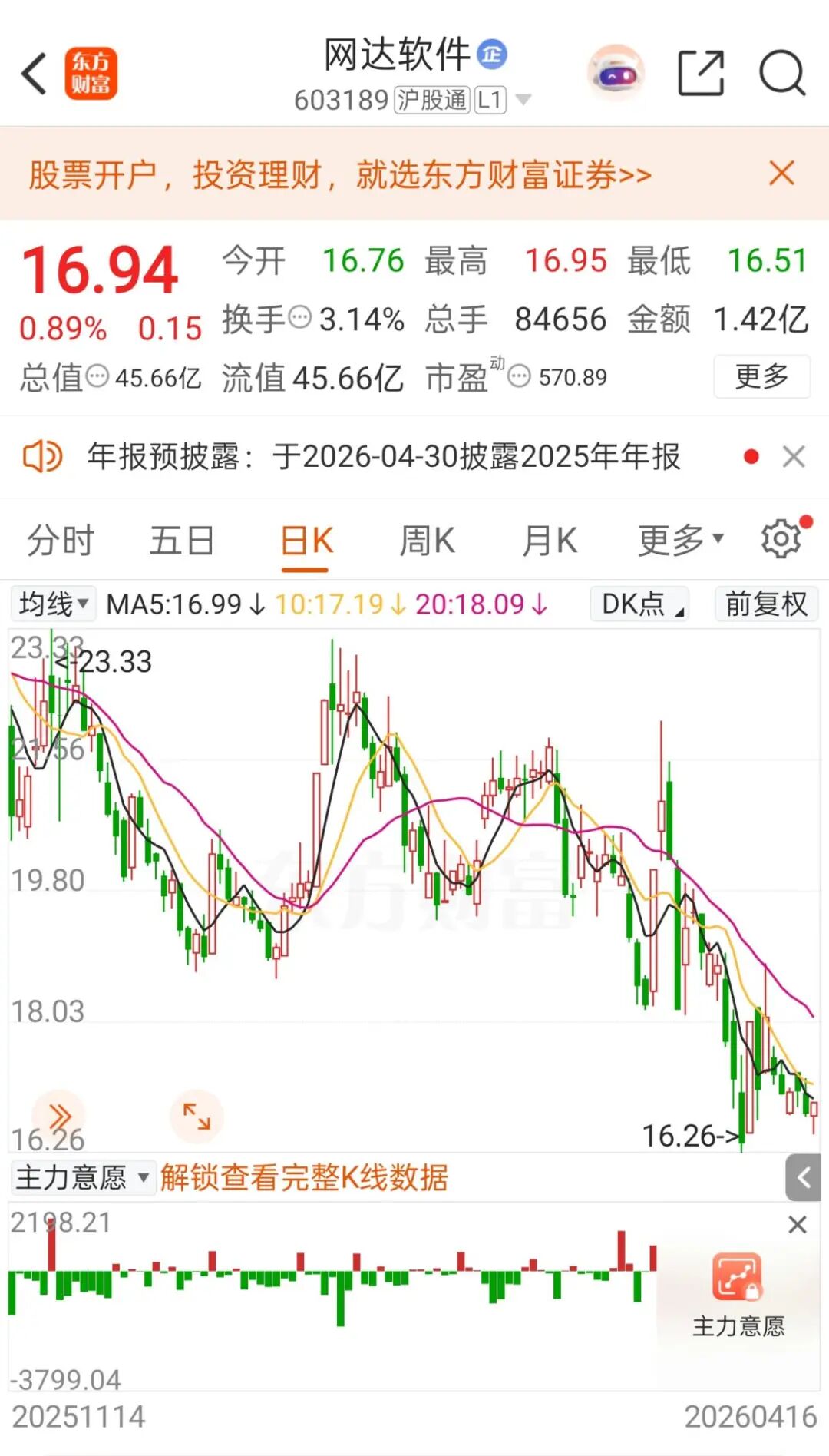Open stock search magnifier
The height and width of the screenshot is (1456, 829).
pyautogui.click(x=781, y=74)
